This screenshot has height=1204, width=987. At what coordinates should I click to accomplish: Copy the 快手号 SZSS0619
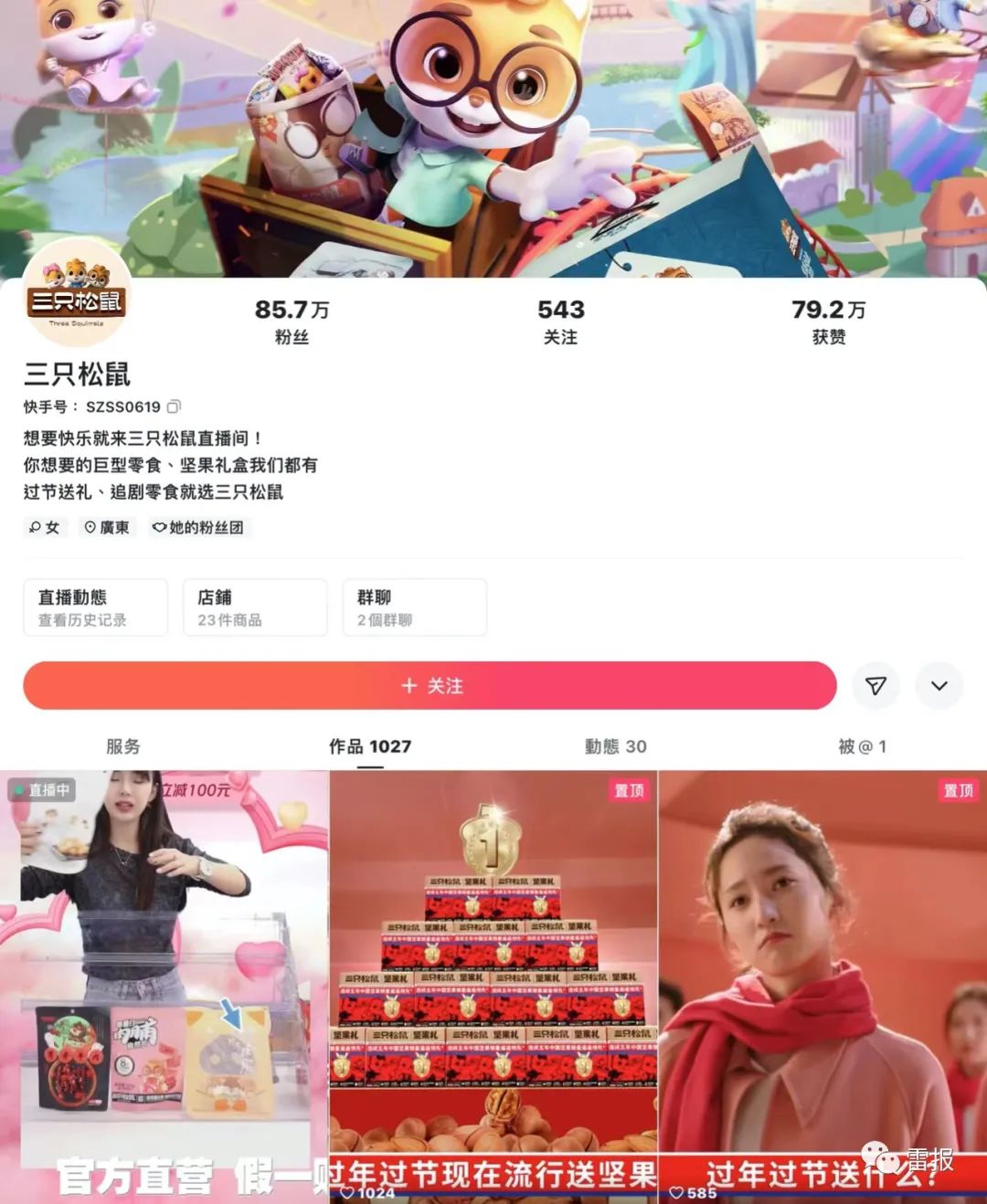point(175,407)
